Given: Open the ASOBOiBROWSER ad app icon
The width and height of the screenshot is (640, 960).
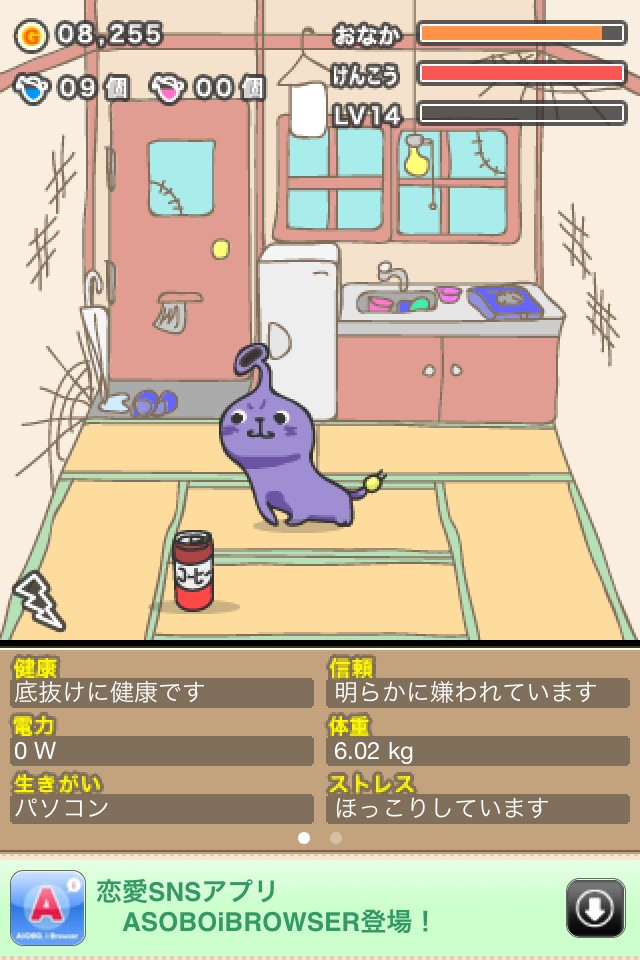Looking at the screenshot, I should [x=47, y=908].
